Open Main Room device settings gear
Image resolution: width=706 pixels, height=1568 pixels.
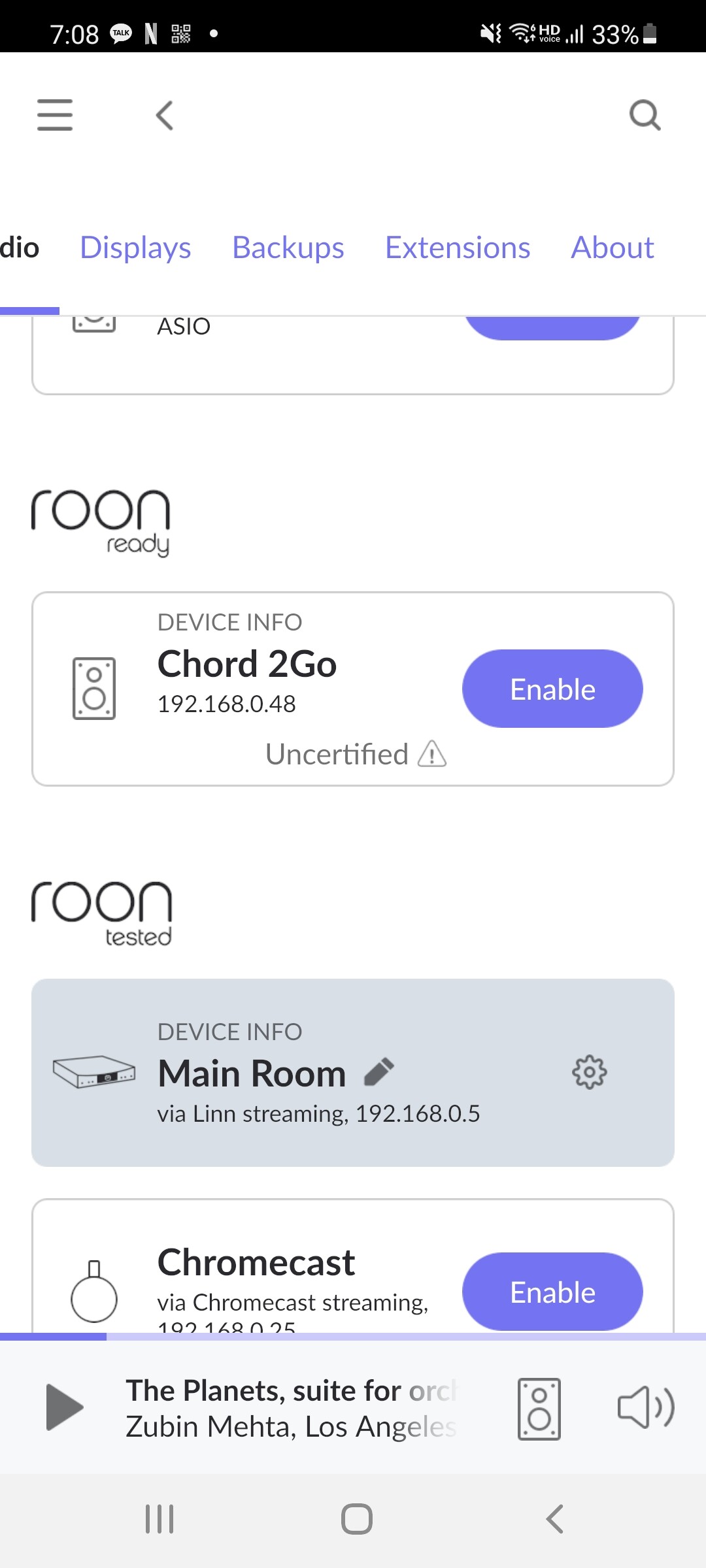pyautogui.click(x=590, y=1072)
